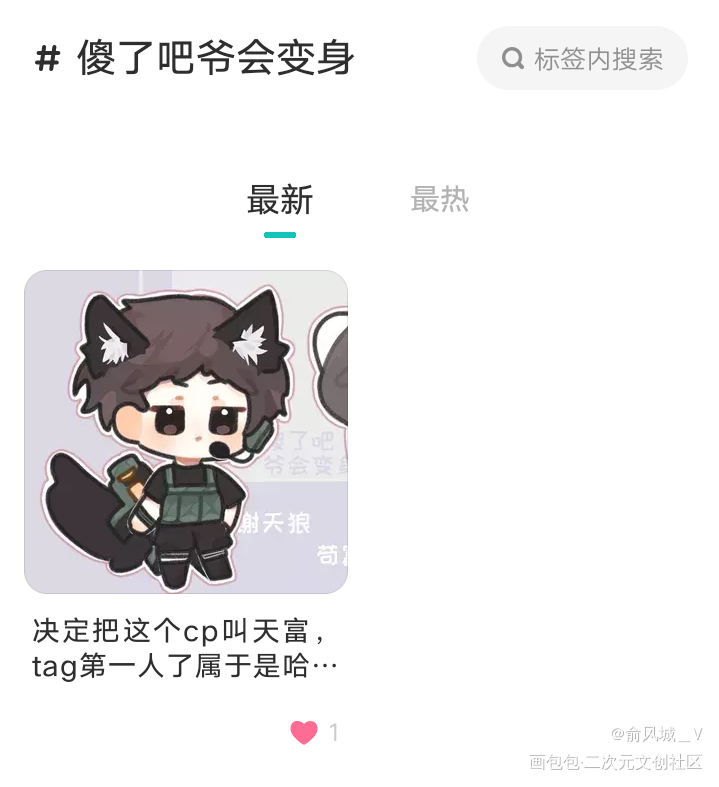Screen dimensions: 719x787
Task: Switch to the 最热 tab
Action: coord(439,200)
